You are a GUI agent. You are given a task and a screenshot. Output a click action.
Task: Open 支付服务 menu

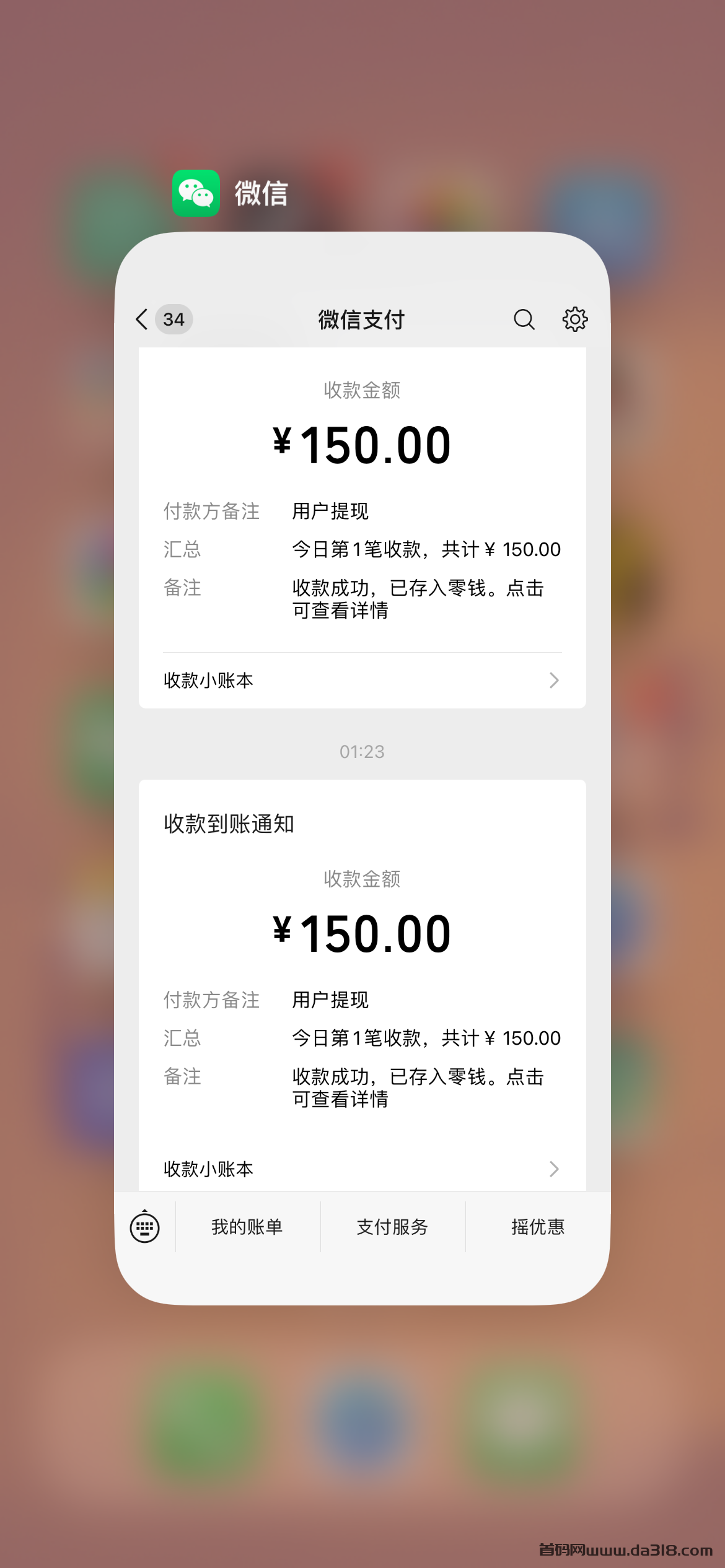pos(392,1227)
